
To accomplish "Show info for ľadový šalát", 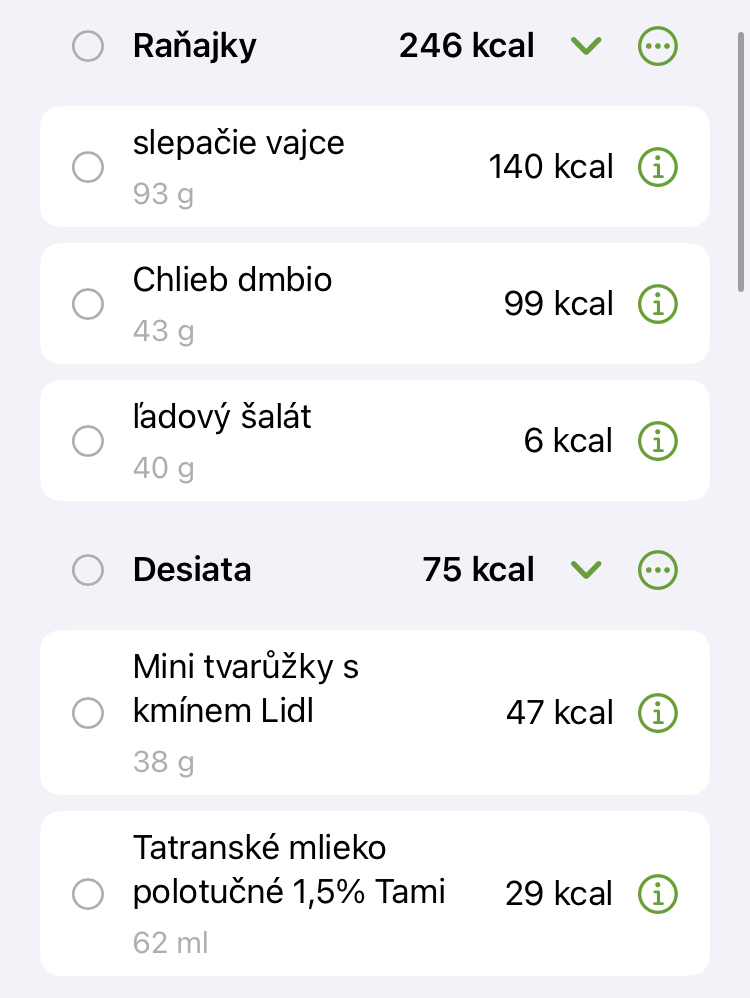I will [x=657, y=440].
